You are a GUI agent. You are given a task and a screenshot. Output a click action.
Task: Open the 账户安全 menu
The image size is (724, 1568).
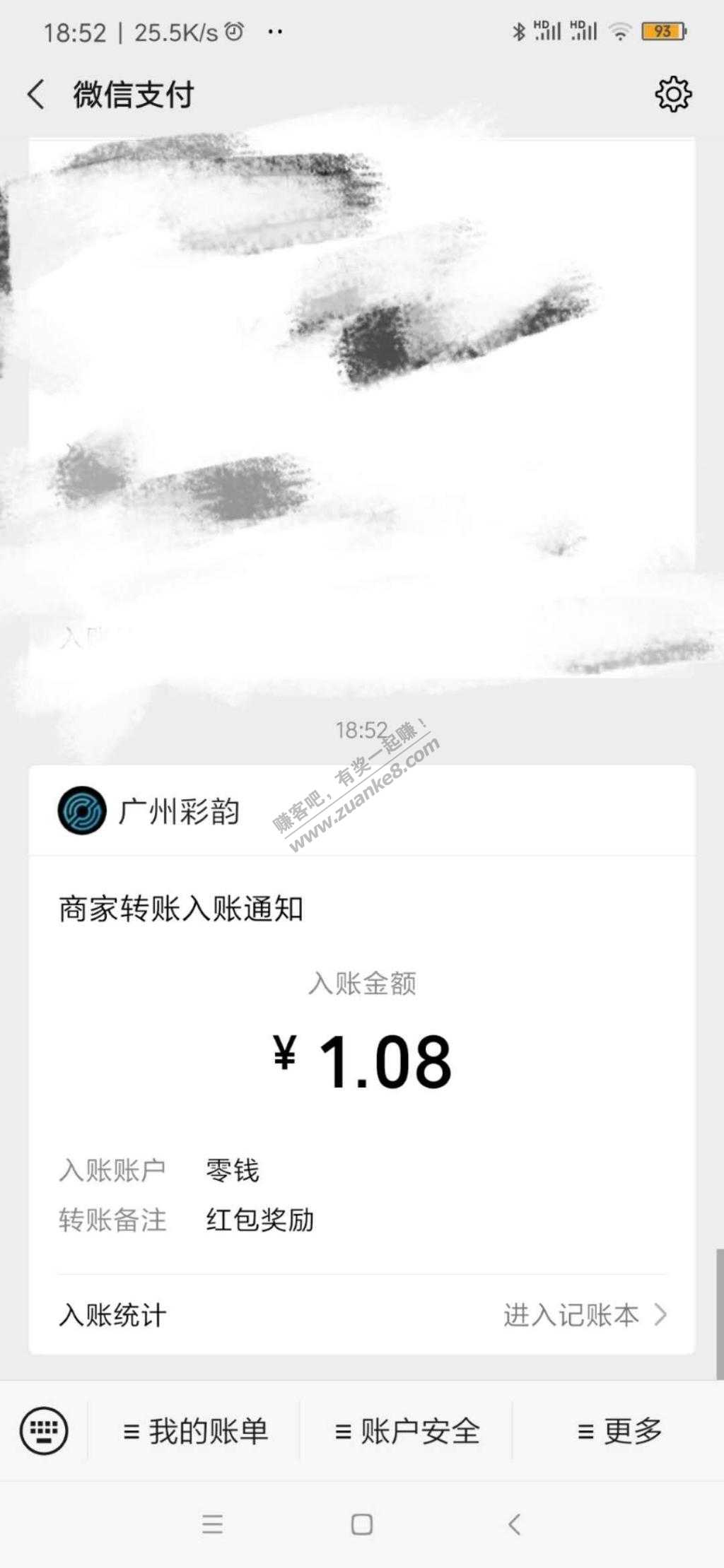point(407,1432)
